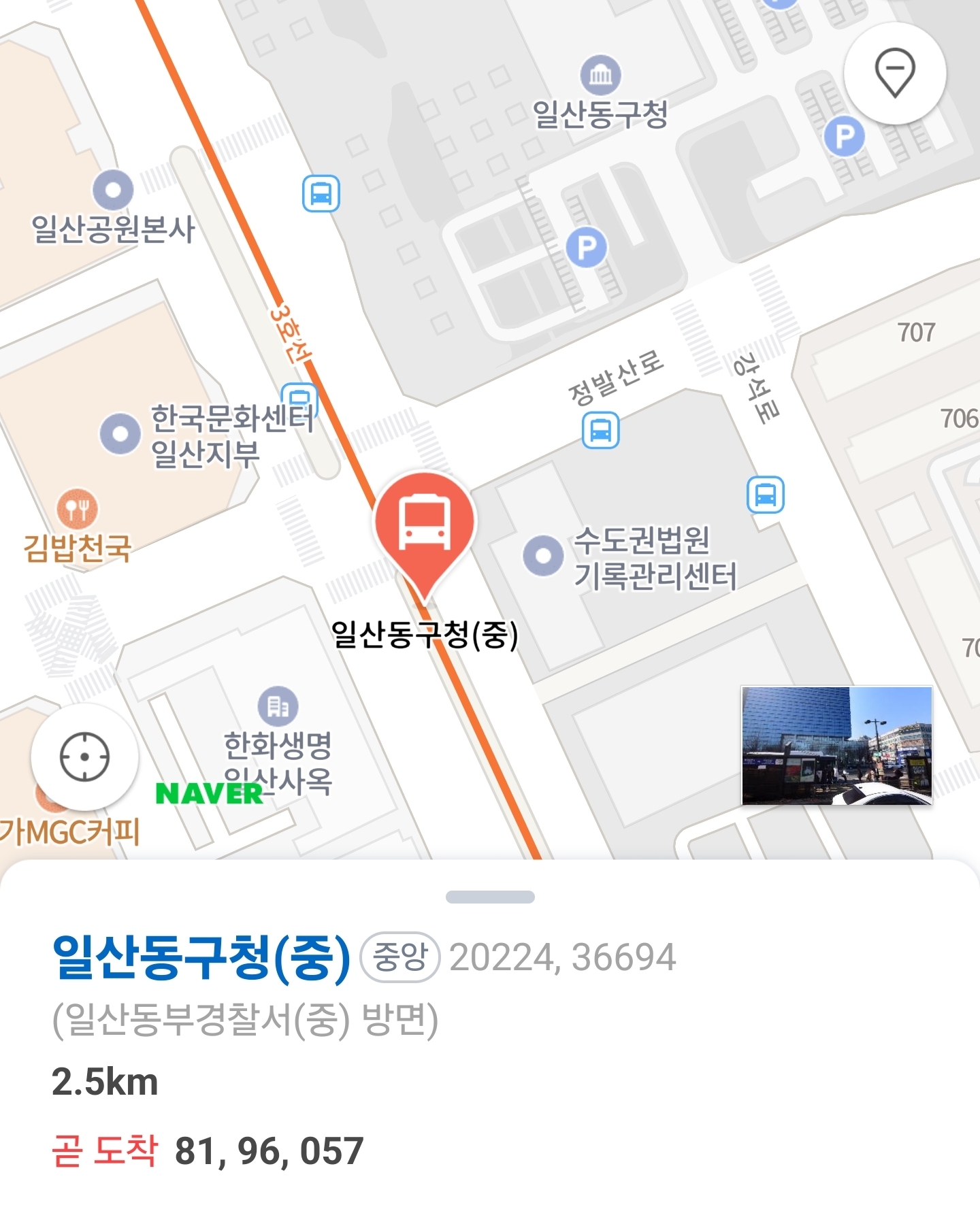Center the map on my current location
Screen dimensions: 980x1209
pos(84,757)
